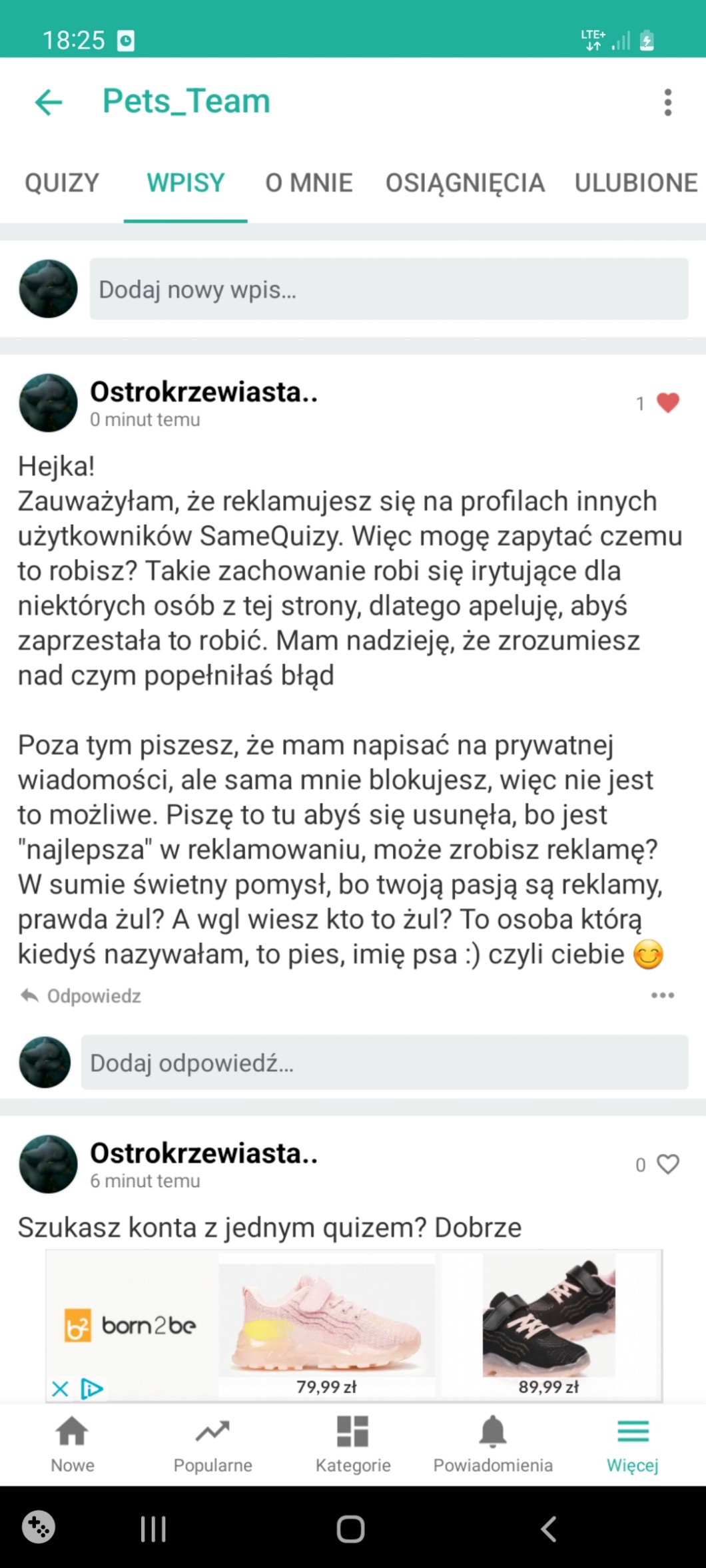This screenshot has width=706, height=1568.
Task: Go back using the arrow by Pets_Team
Action: [49, 103]
